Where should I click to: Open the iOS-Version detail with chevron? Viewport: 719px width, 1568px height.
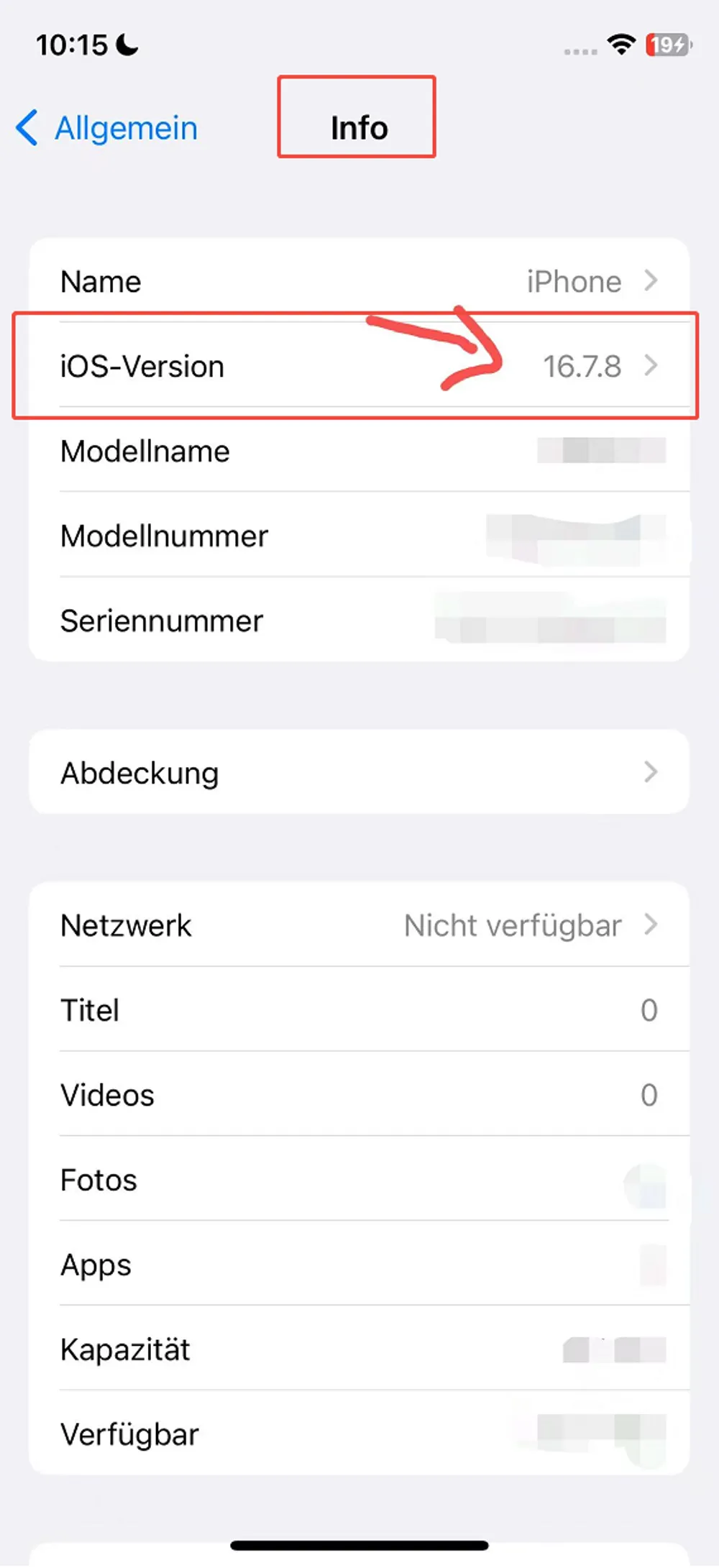coord(651,366)
